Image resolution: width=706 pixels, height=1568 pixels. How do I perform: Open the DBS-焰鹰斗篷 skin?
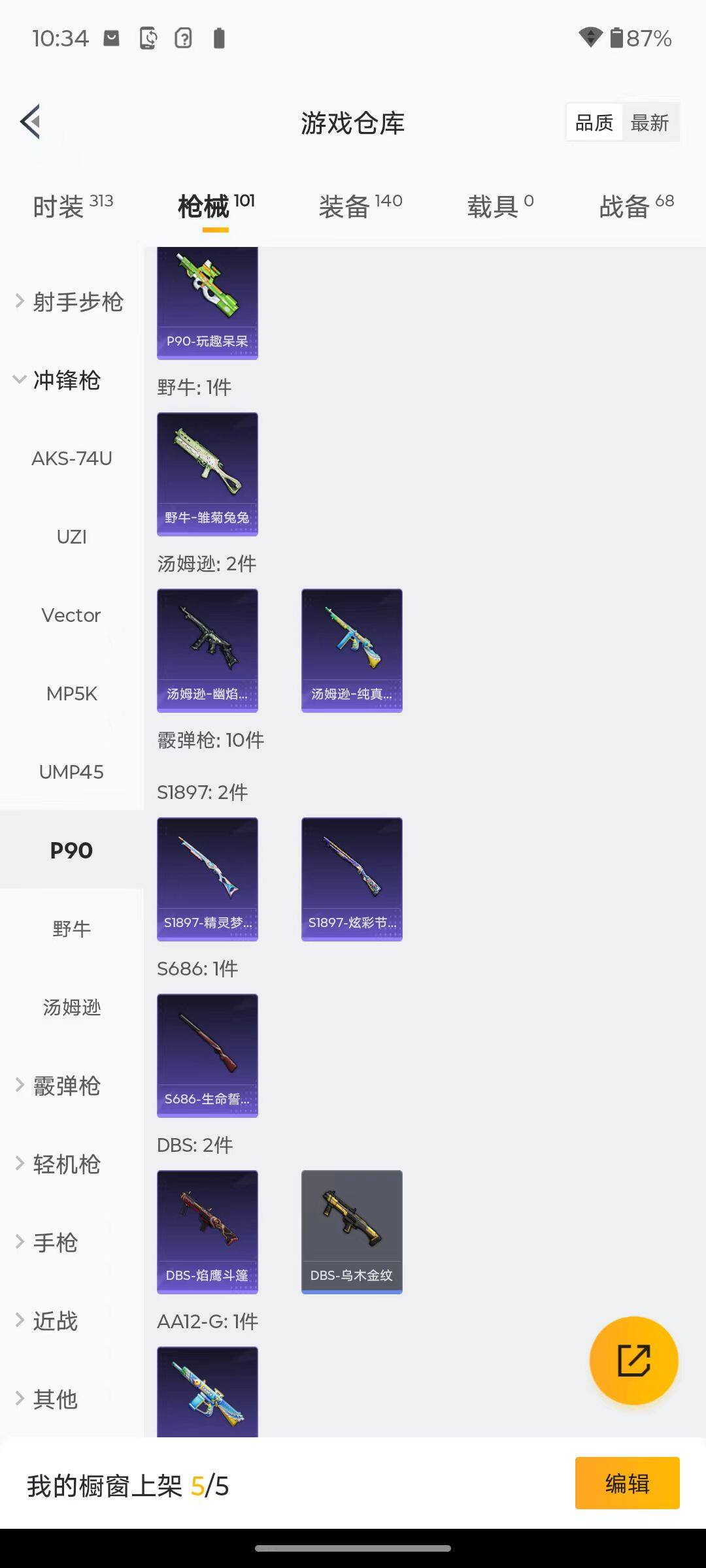(207, 1232)
